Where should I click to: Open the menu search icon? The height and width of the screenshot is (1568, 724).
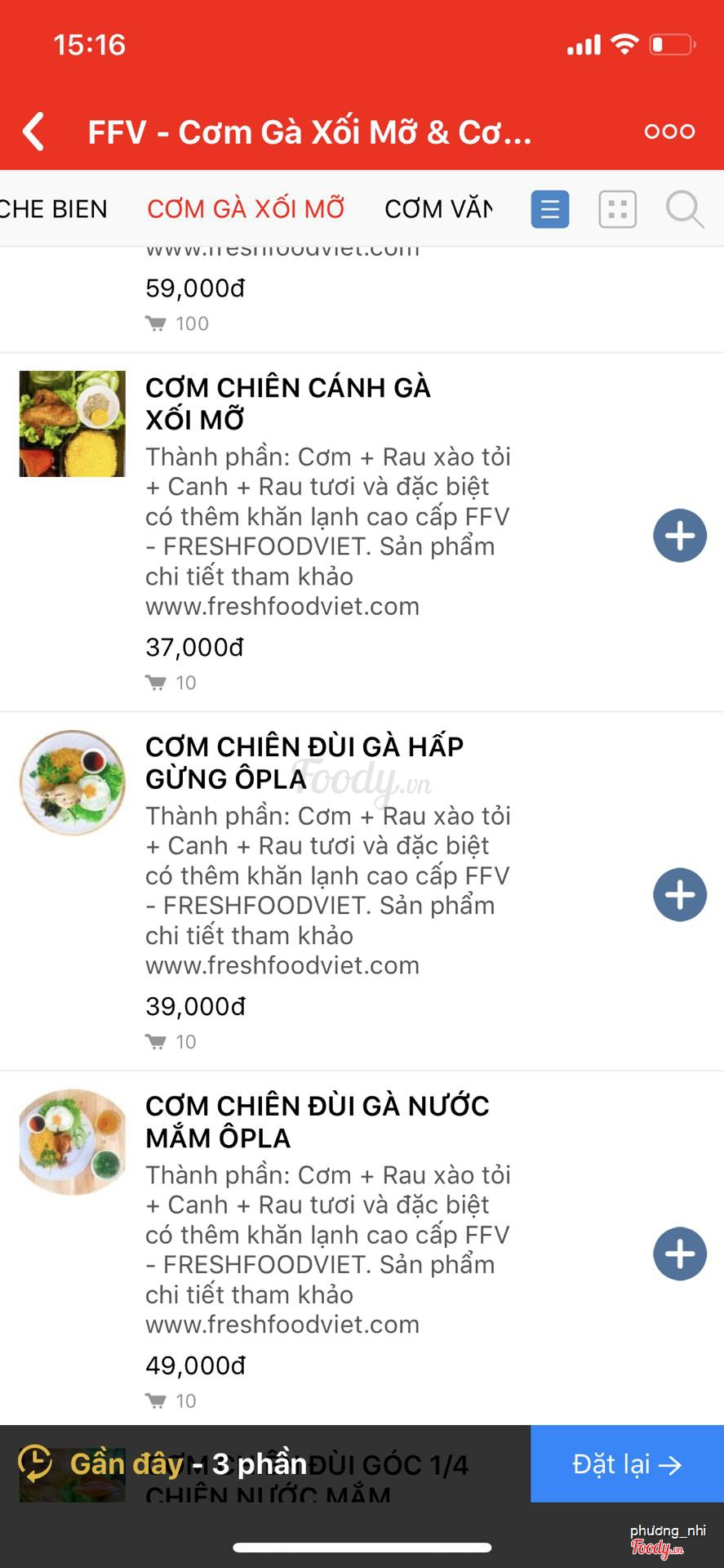684,209
